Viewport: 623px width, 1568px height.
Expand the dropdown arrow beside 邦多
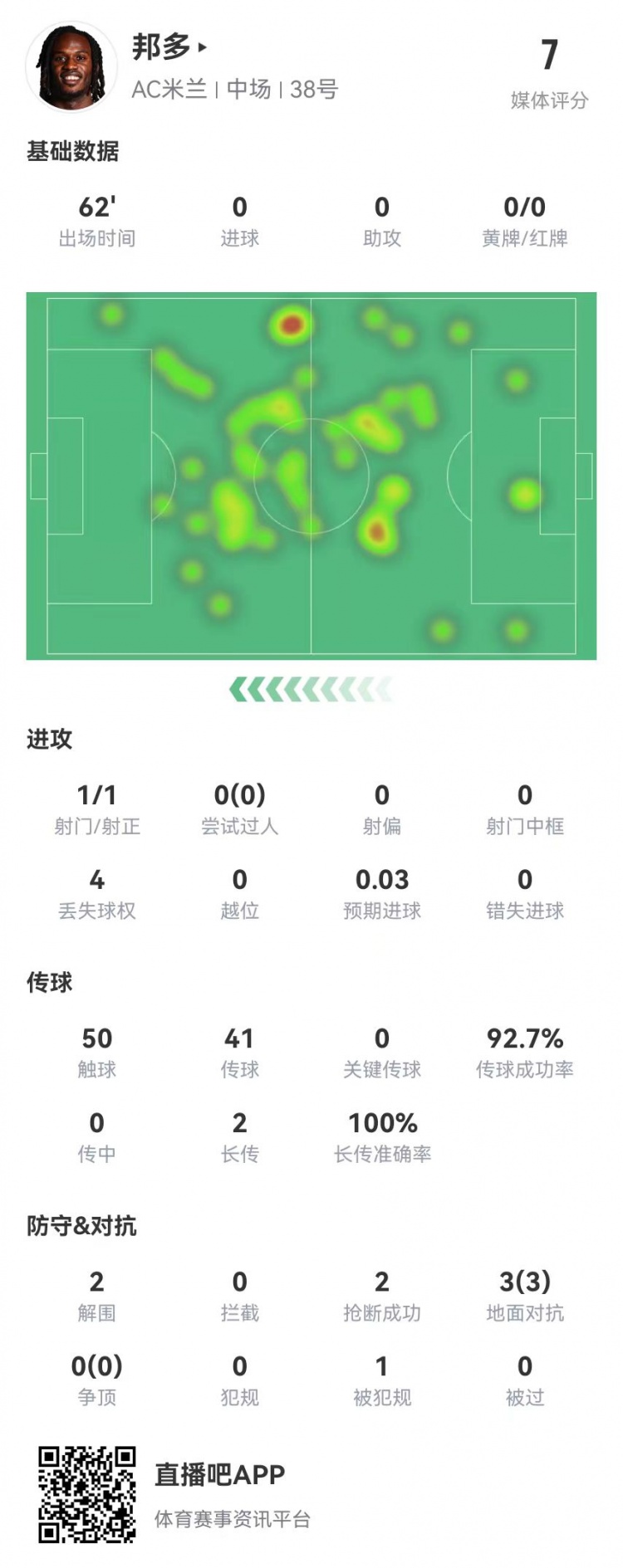pyautogui.click(x=199, y=47)
